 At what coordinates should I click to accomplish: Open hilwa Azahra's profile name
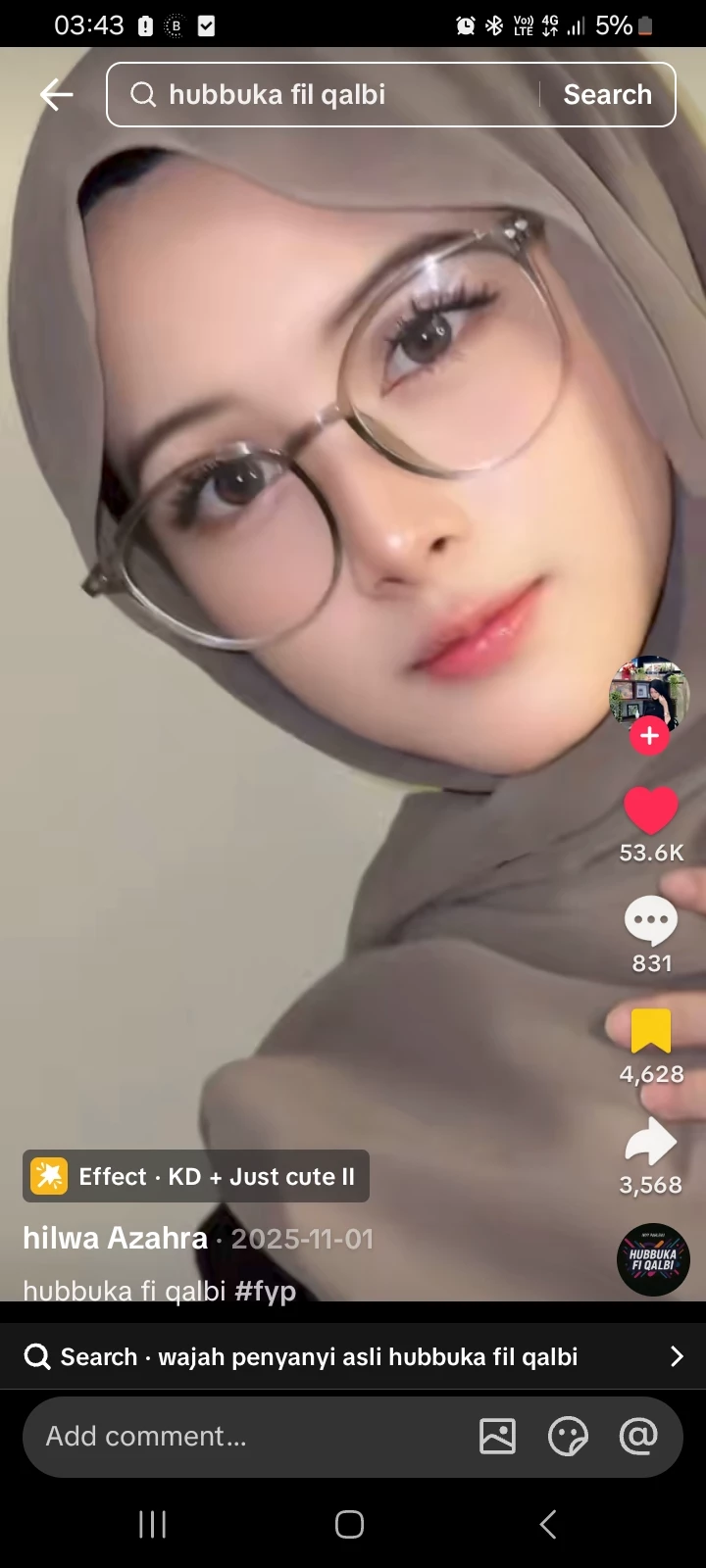[x=116, y=1239]
